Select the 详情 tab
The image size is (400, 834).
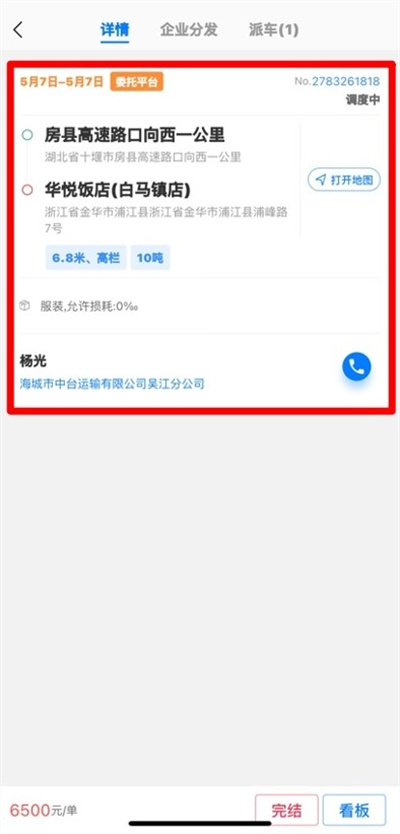pyautogui.click(x=114, y=30)
